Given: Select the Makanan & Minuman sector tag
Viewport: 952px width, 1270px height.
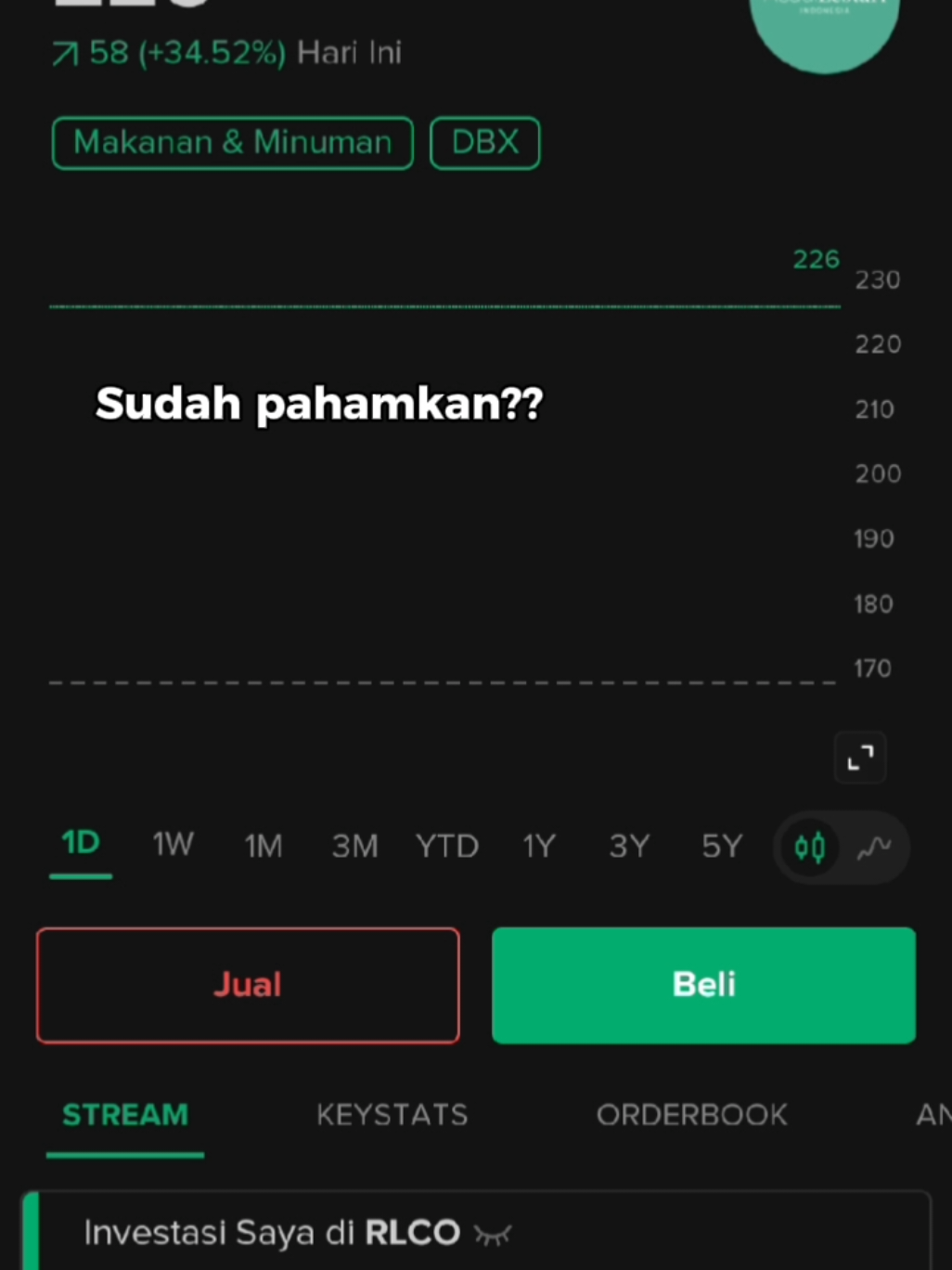Looking at the screenshot, I should point(232,142).
